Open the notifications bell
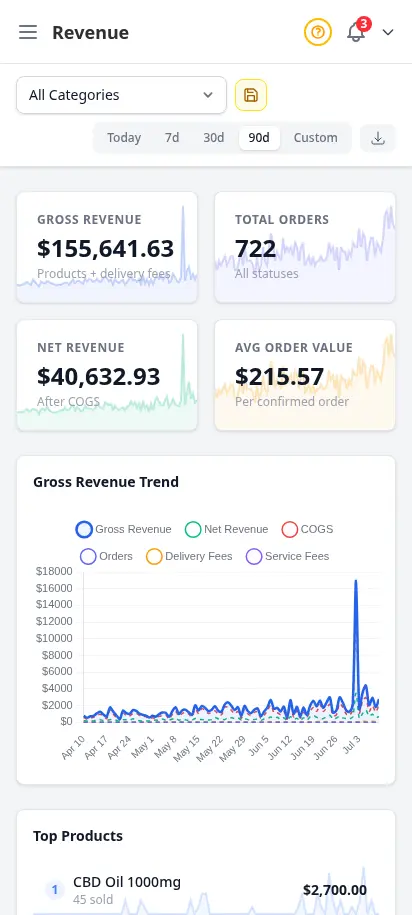412x915 pixels. 356,32
